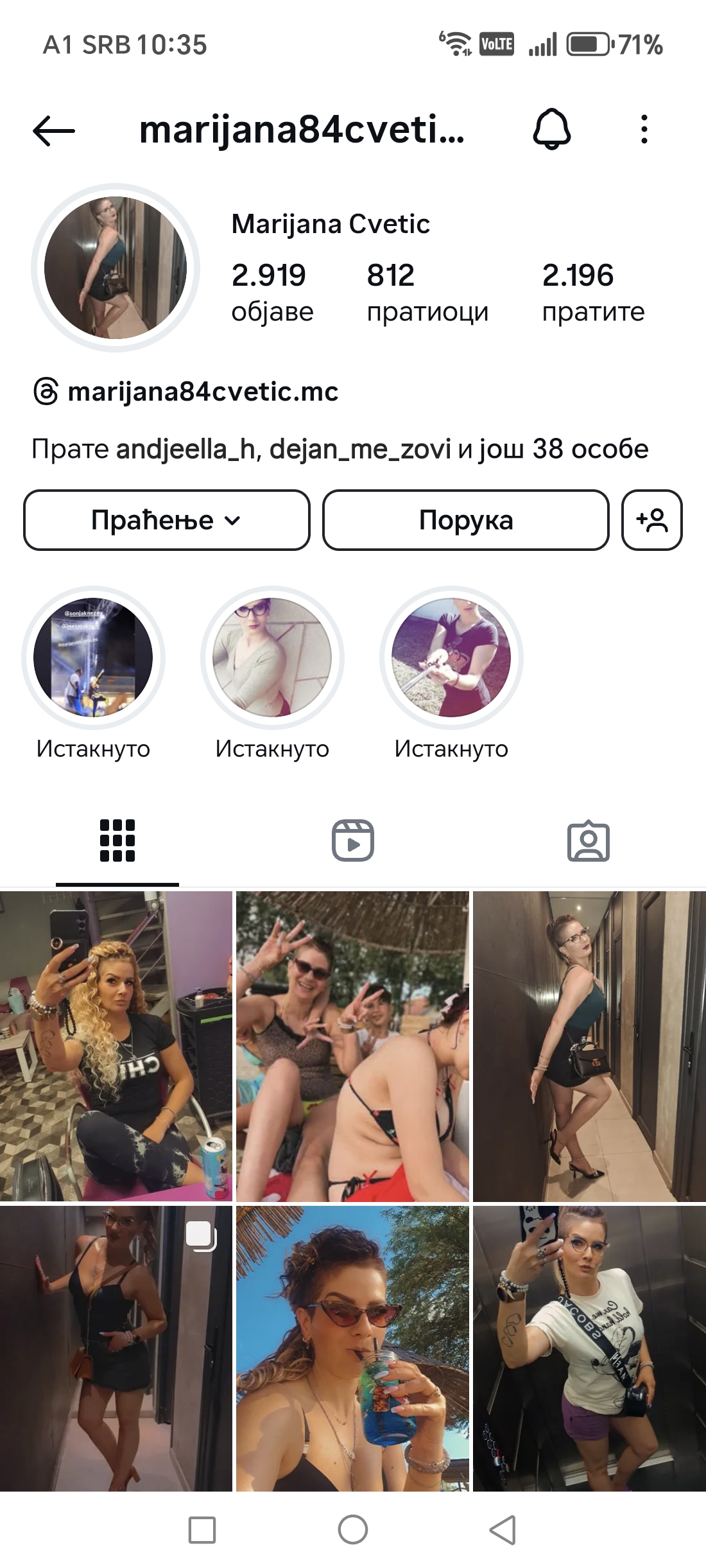Go back using the arrow beside marijana84cveti…

click(x=54, y=130)
